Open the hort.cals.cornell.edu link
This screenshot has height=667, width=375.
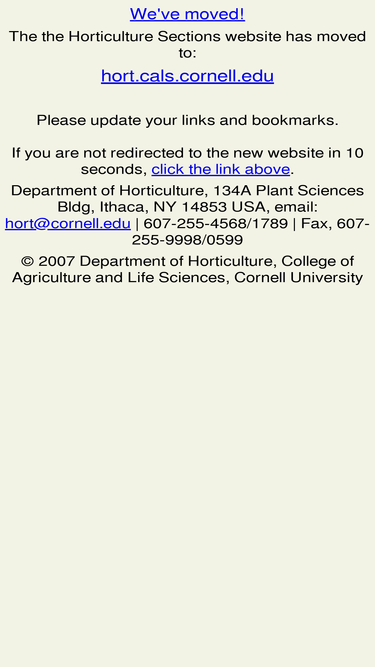coord(187,76)
